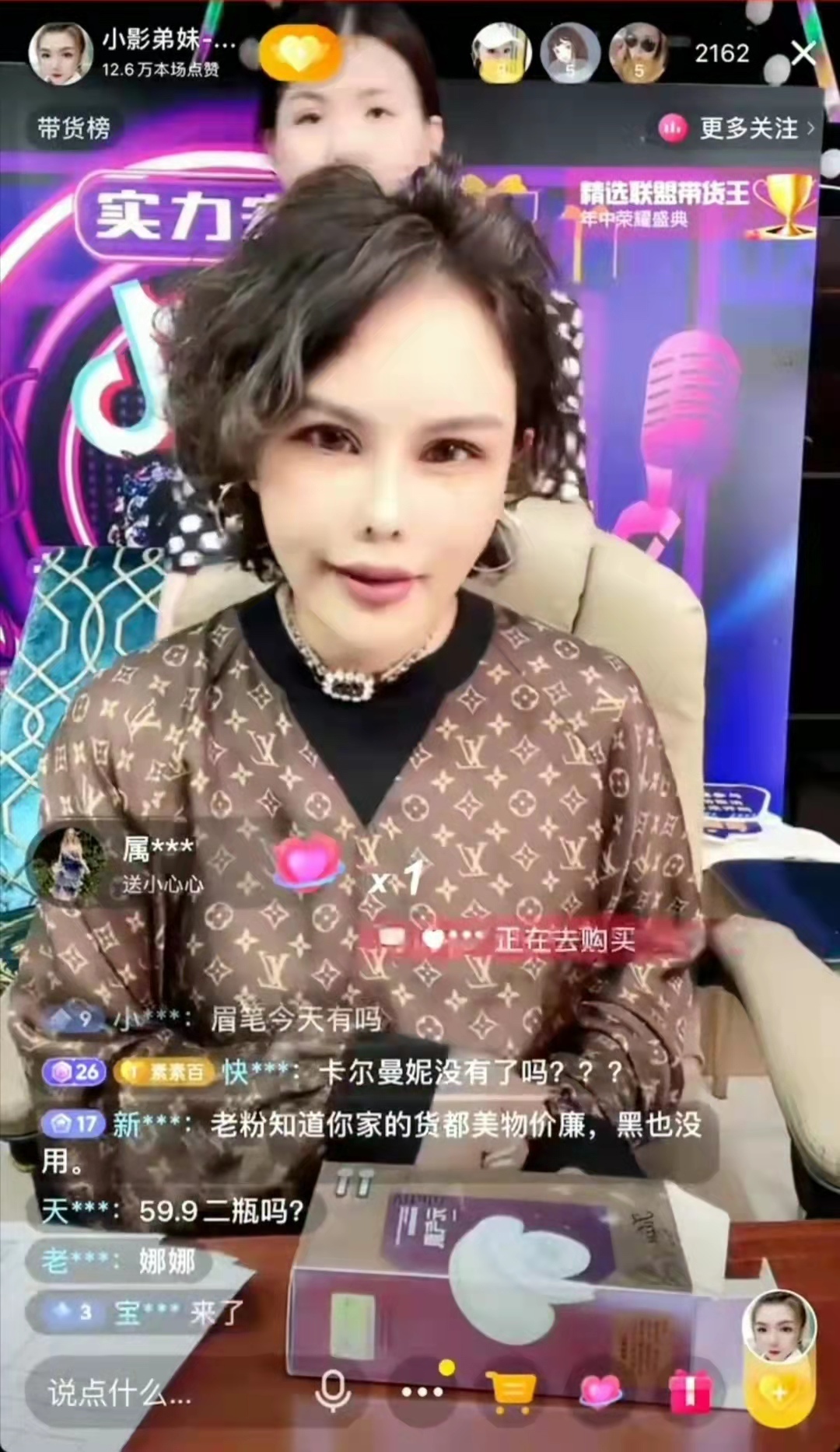Open 更多关注 list
The height and width of the screenshot is (1452, 840).
(x=737, y=128)
